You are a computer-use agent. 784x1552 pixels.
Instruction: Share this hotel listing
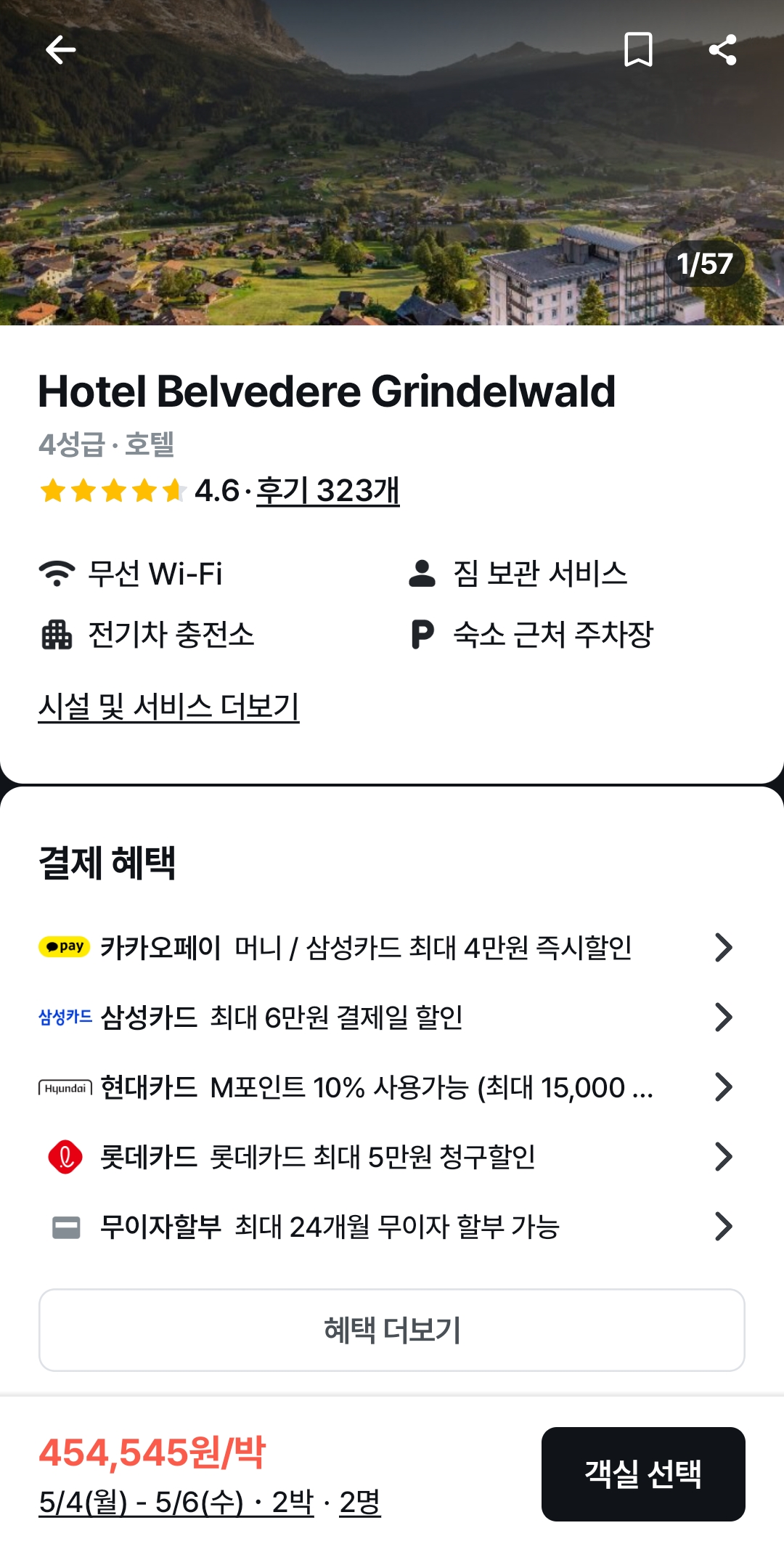coord(722,50)
